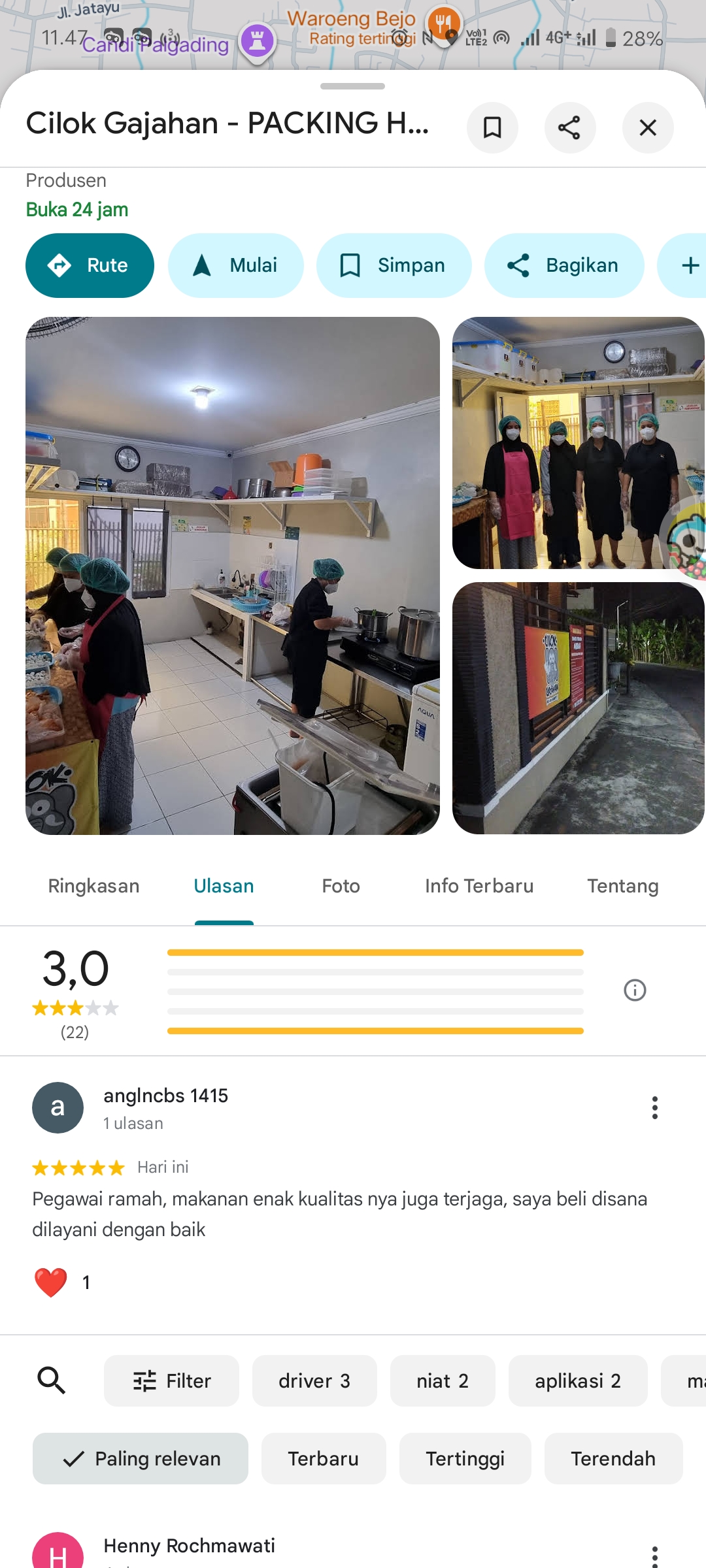
Task: Close the place details sheet
Action: click(x=647, y=127)
